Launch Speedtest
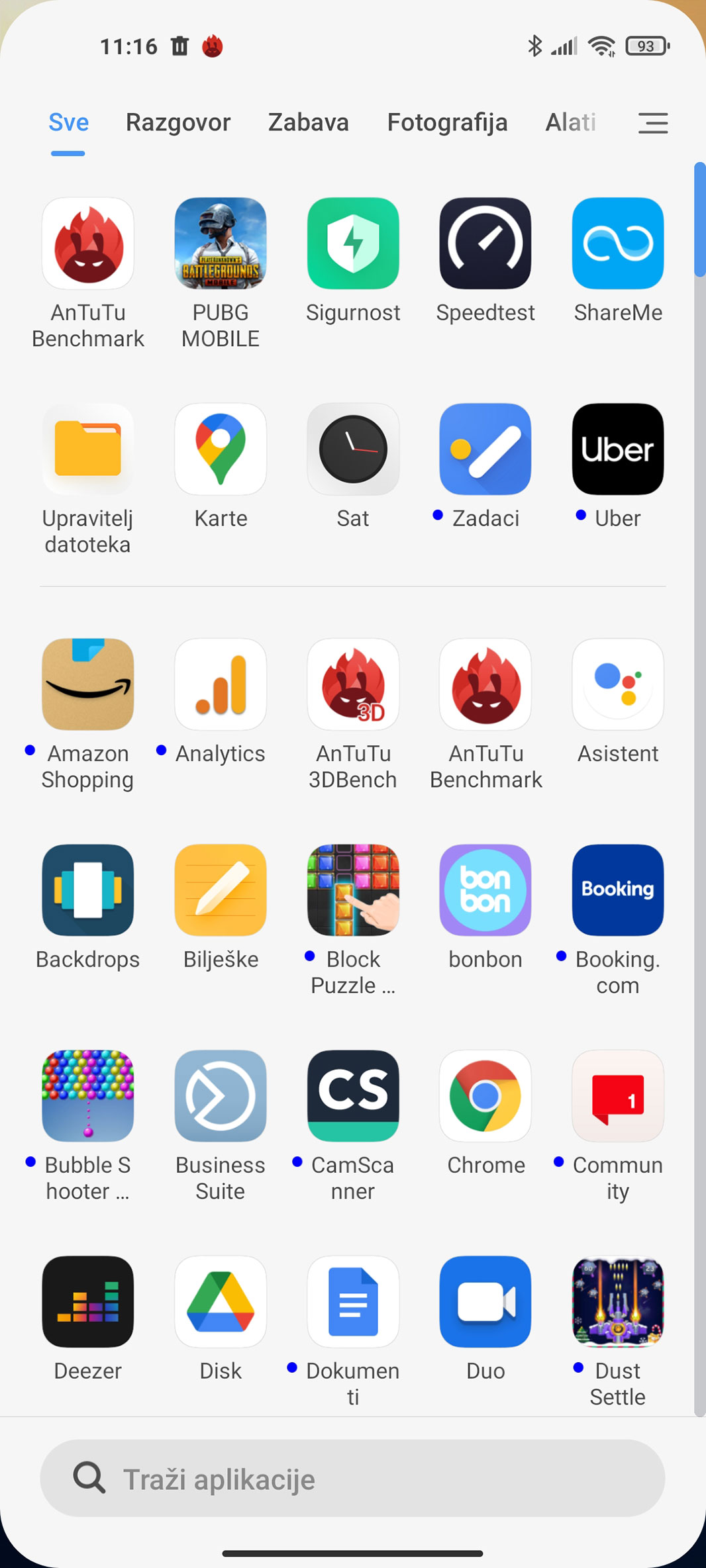Image resolution: width=706 pixels, height=1568 pixels. [x=485, y=244]
